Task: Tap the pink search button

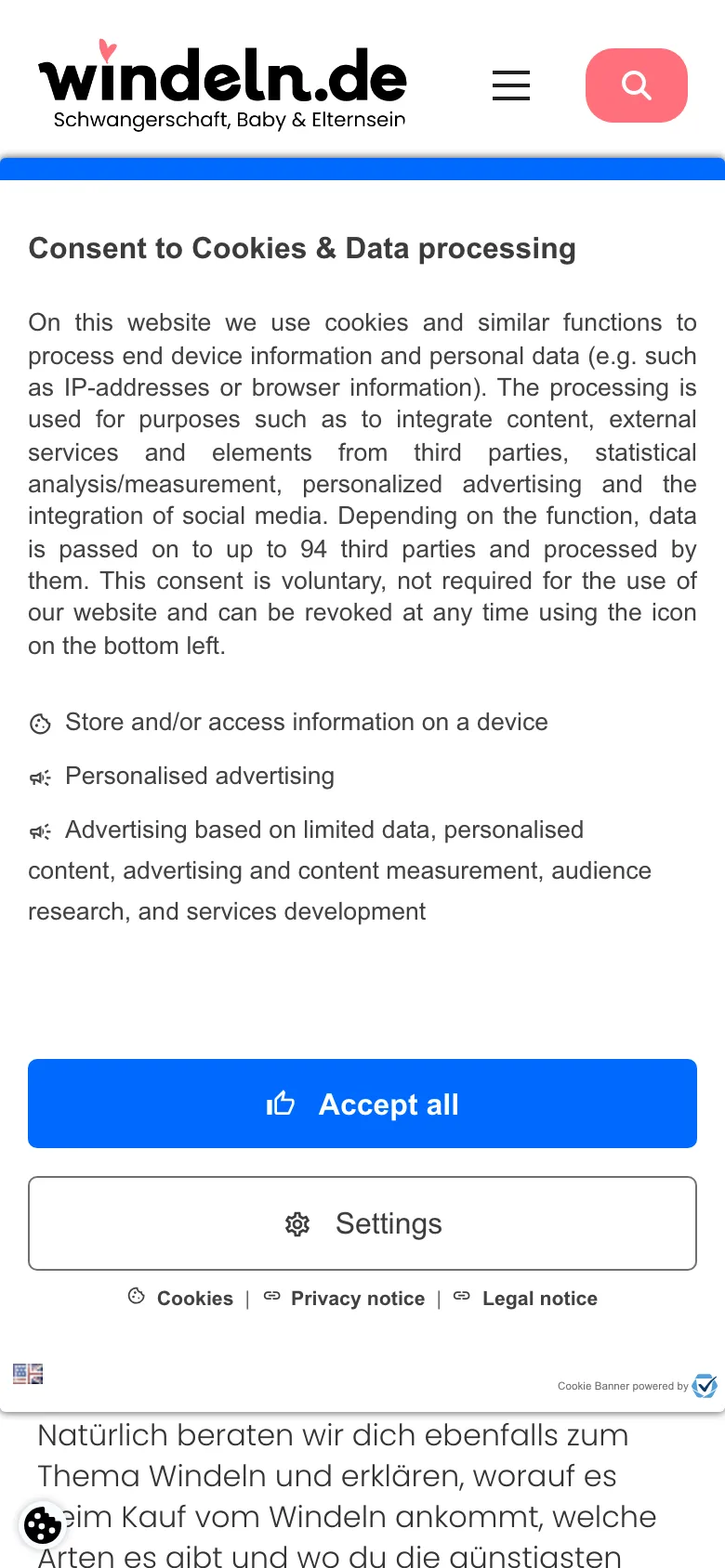Action: click(x=637, y=85)
